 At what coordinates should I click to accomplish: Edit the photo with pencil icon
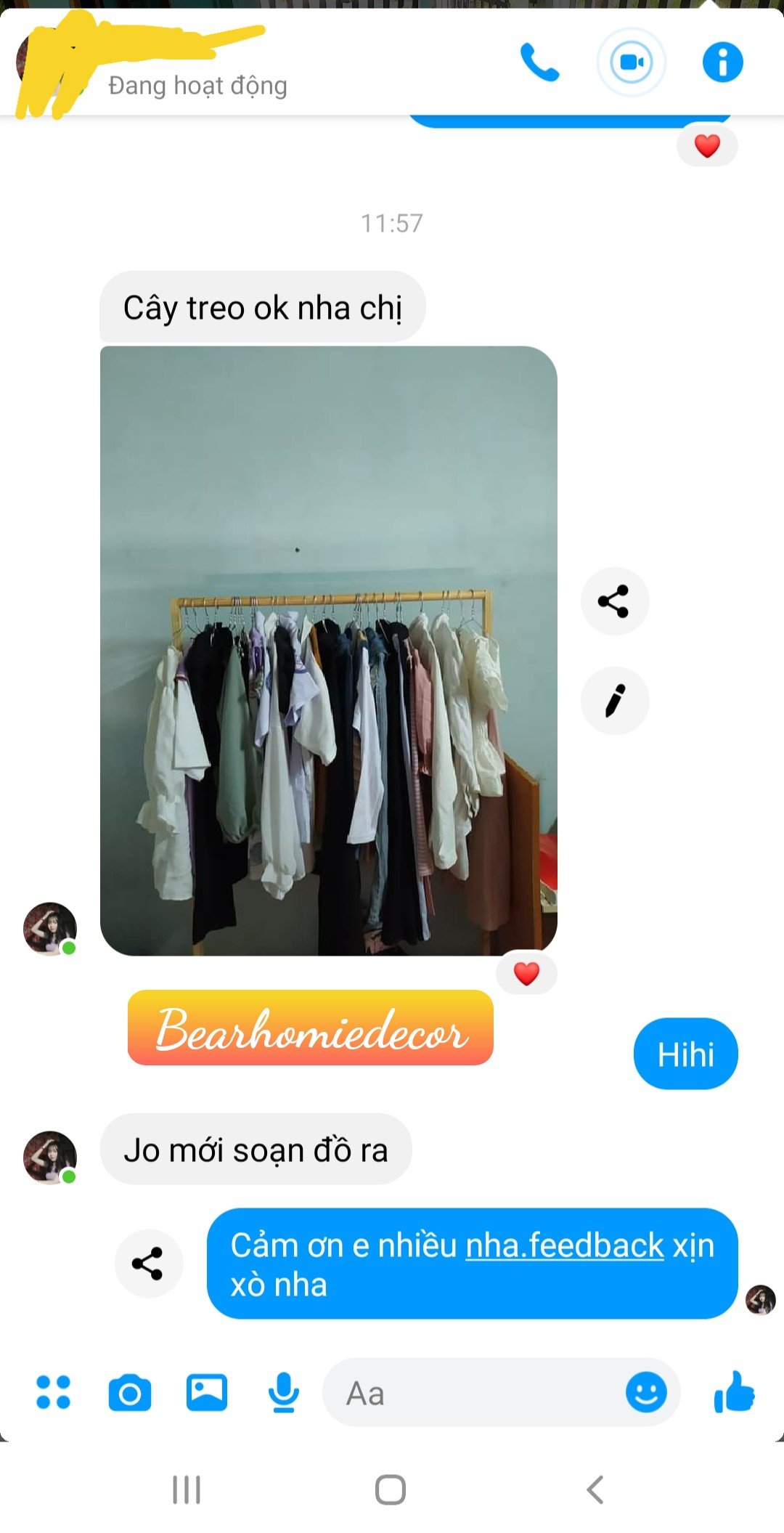coord(614,701)
